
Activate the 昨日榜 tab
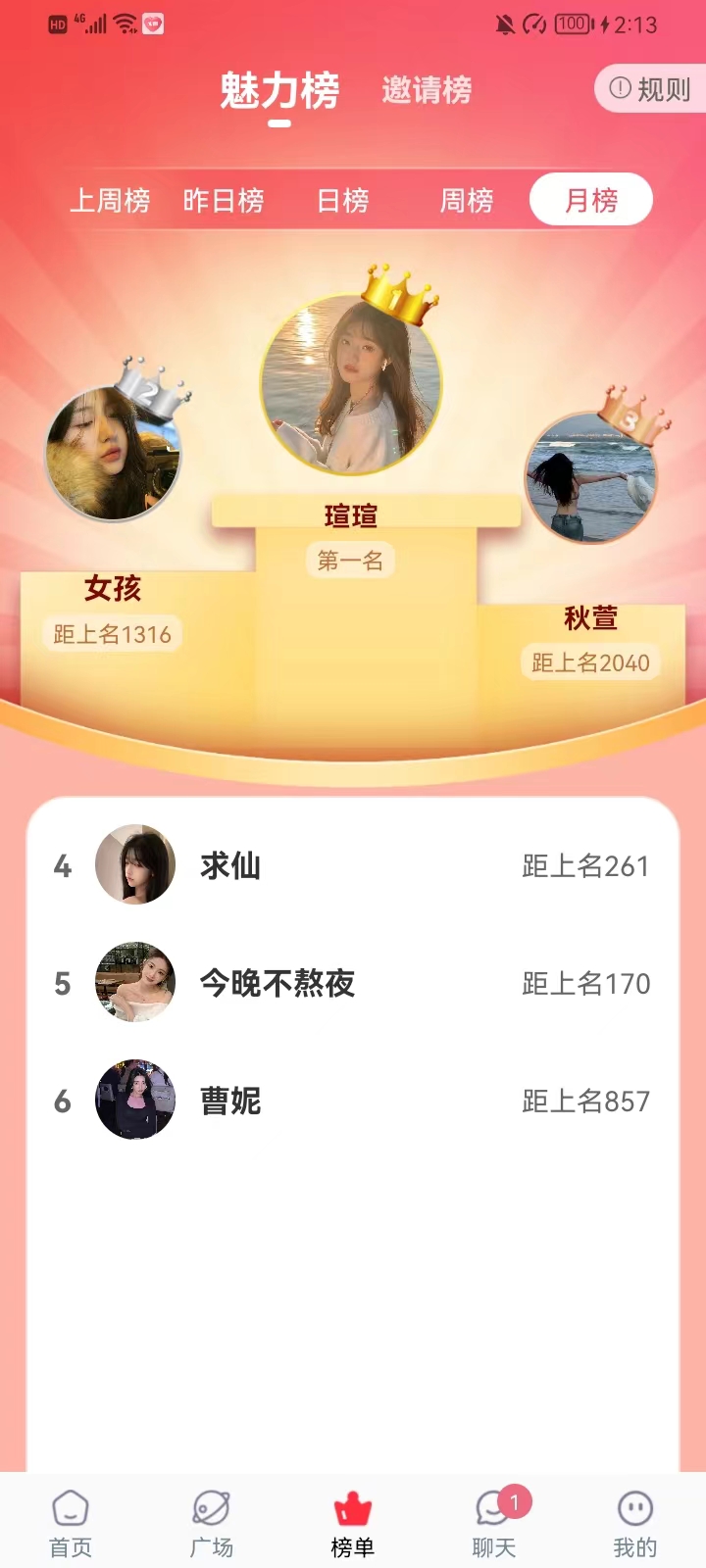224,200
